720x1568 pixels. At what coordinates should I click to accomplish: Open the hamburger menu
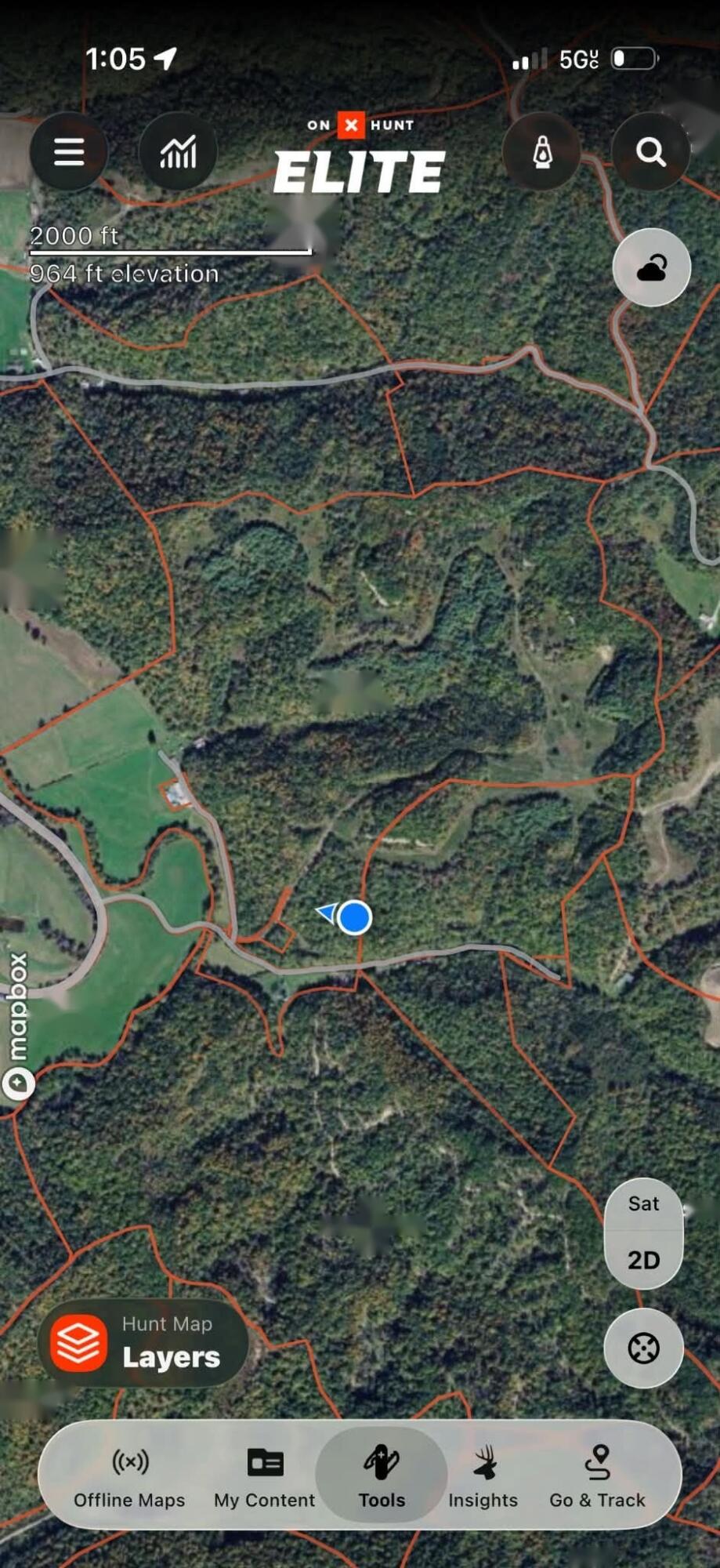(x=69, y=151)
